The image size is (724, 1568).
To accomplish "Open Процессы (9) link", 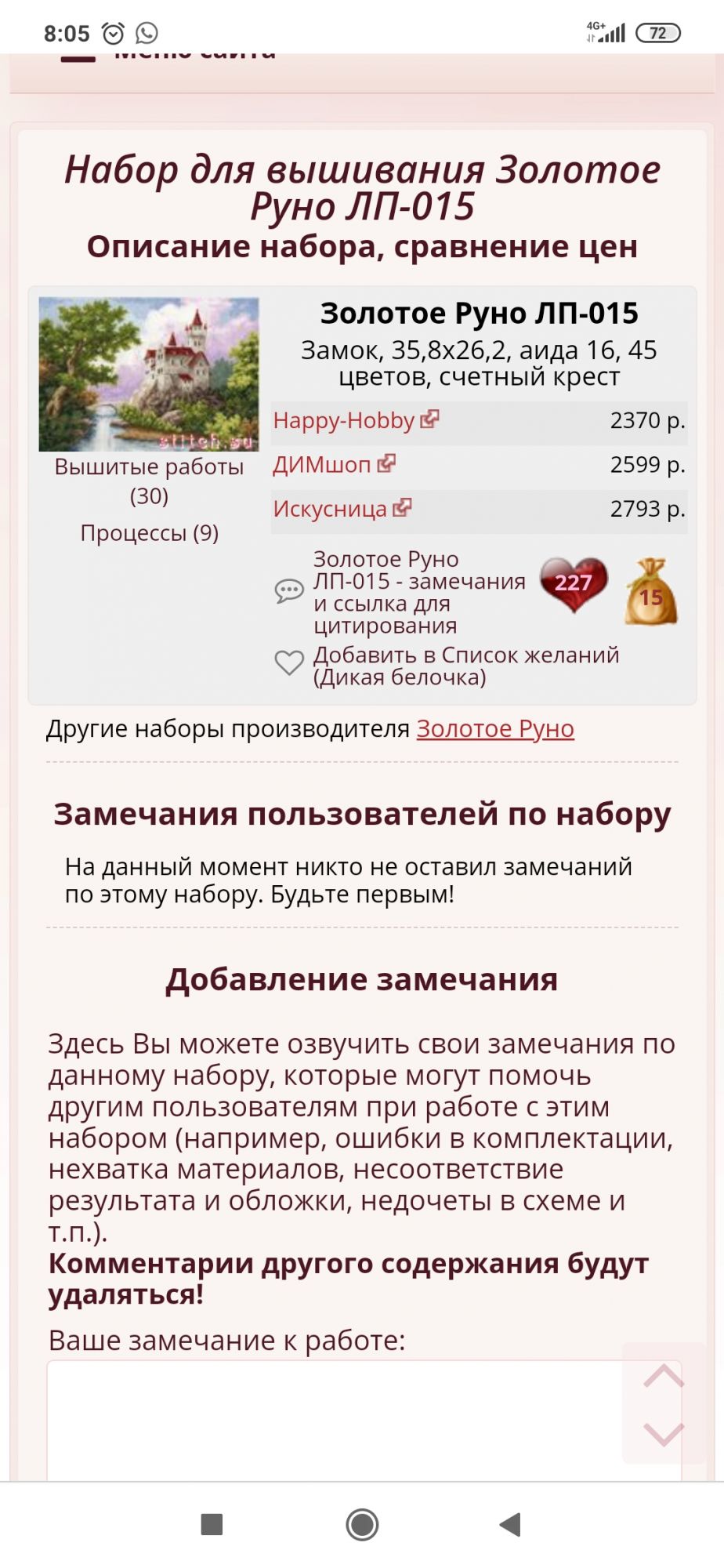I will point(149,533).
